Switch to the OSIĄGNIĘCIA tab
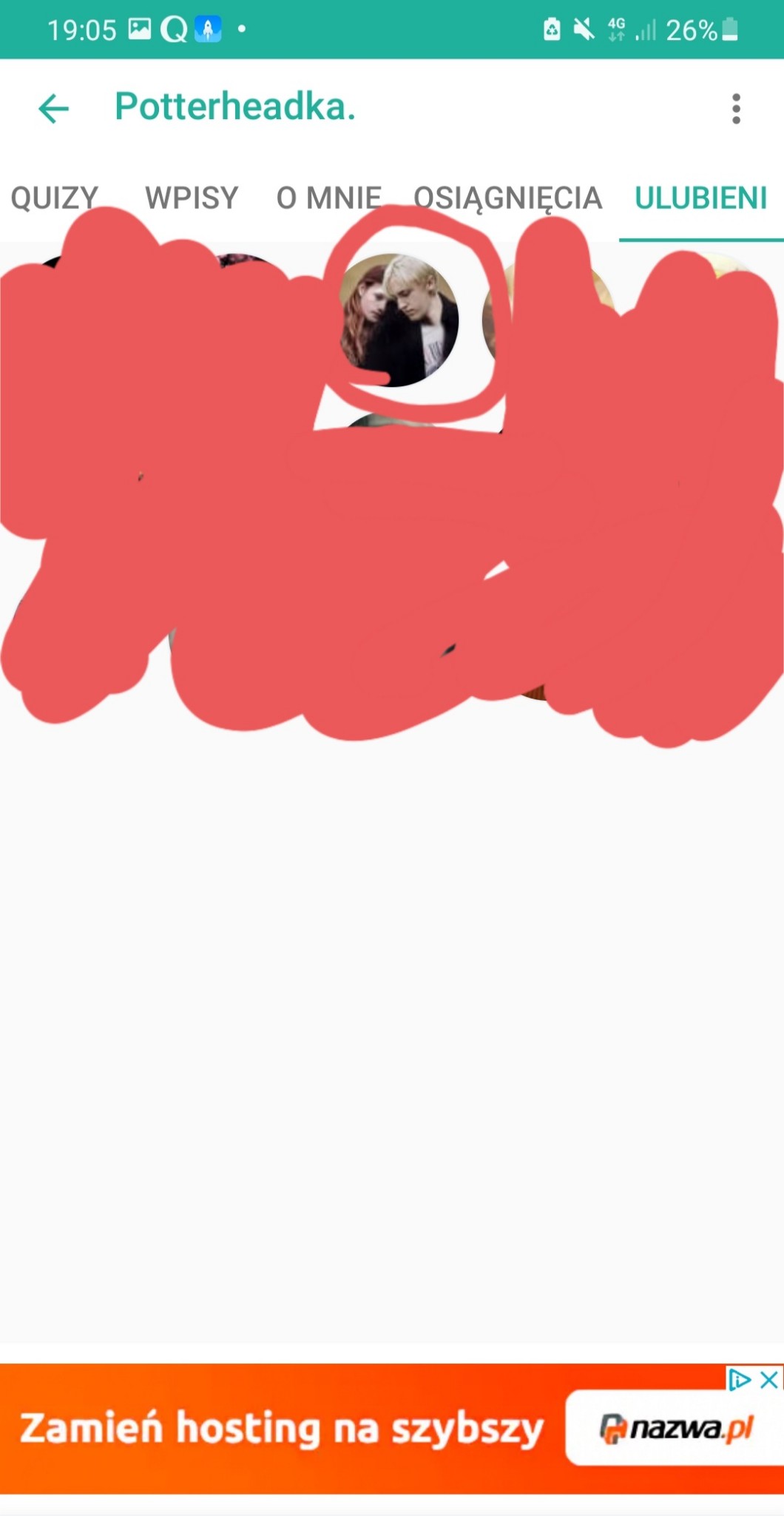Screen dimensions: 784x1516 click(x=507, y=198)
